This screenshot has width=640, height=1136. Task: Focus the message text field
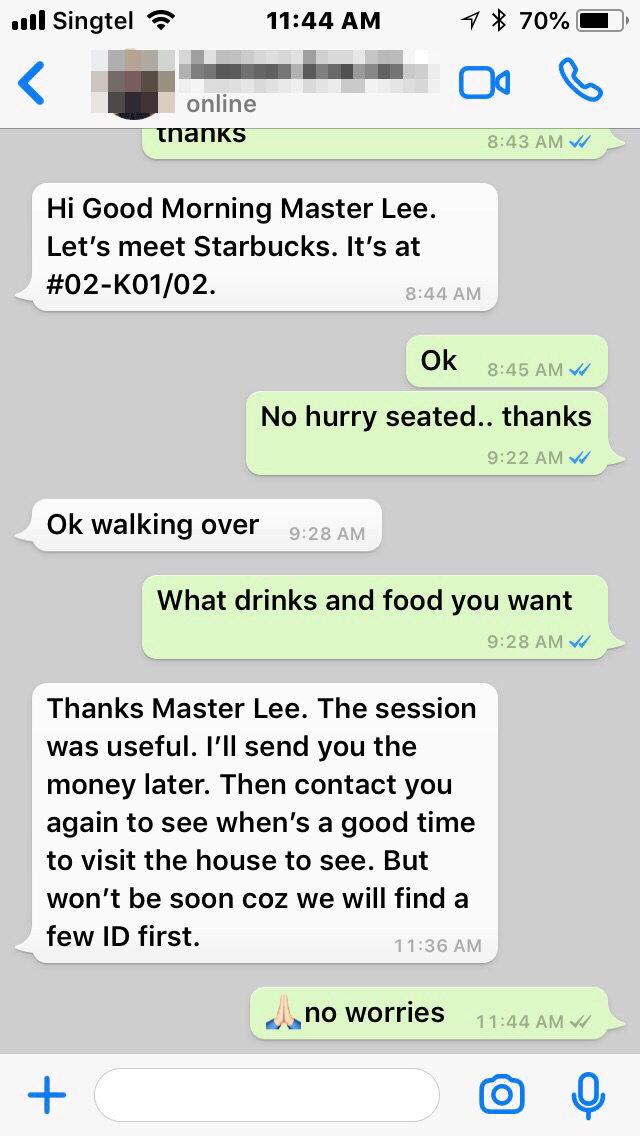267,1094
